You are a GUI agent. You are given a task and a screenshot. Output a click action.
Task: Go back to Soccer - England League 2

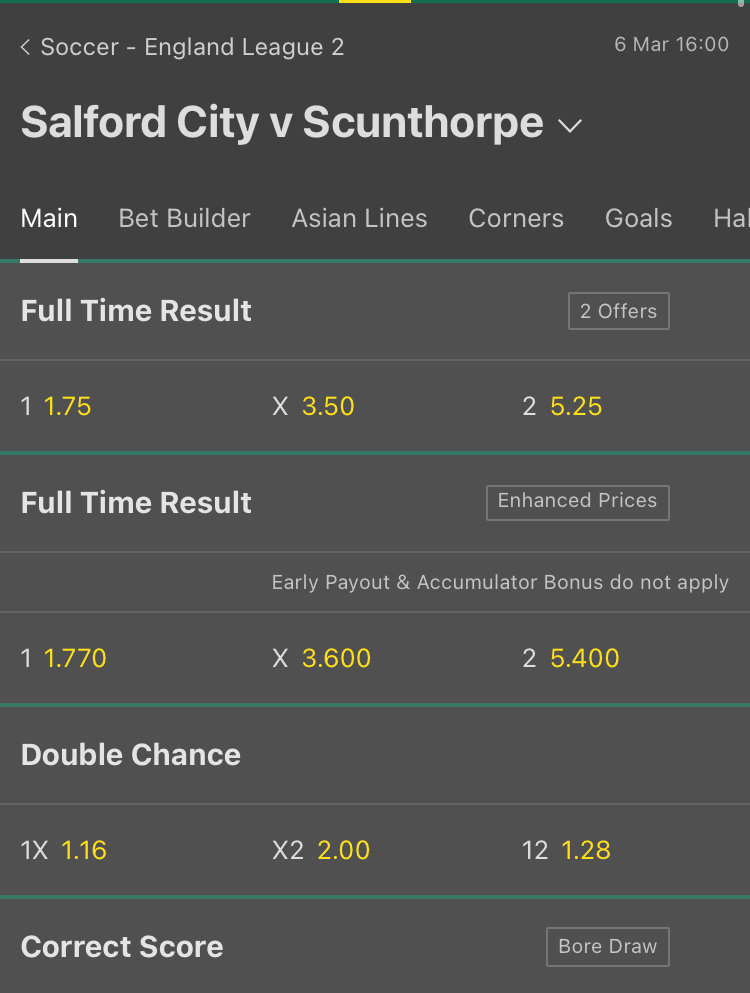[x=180, y=47]
